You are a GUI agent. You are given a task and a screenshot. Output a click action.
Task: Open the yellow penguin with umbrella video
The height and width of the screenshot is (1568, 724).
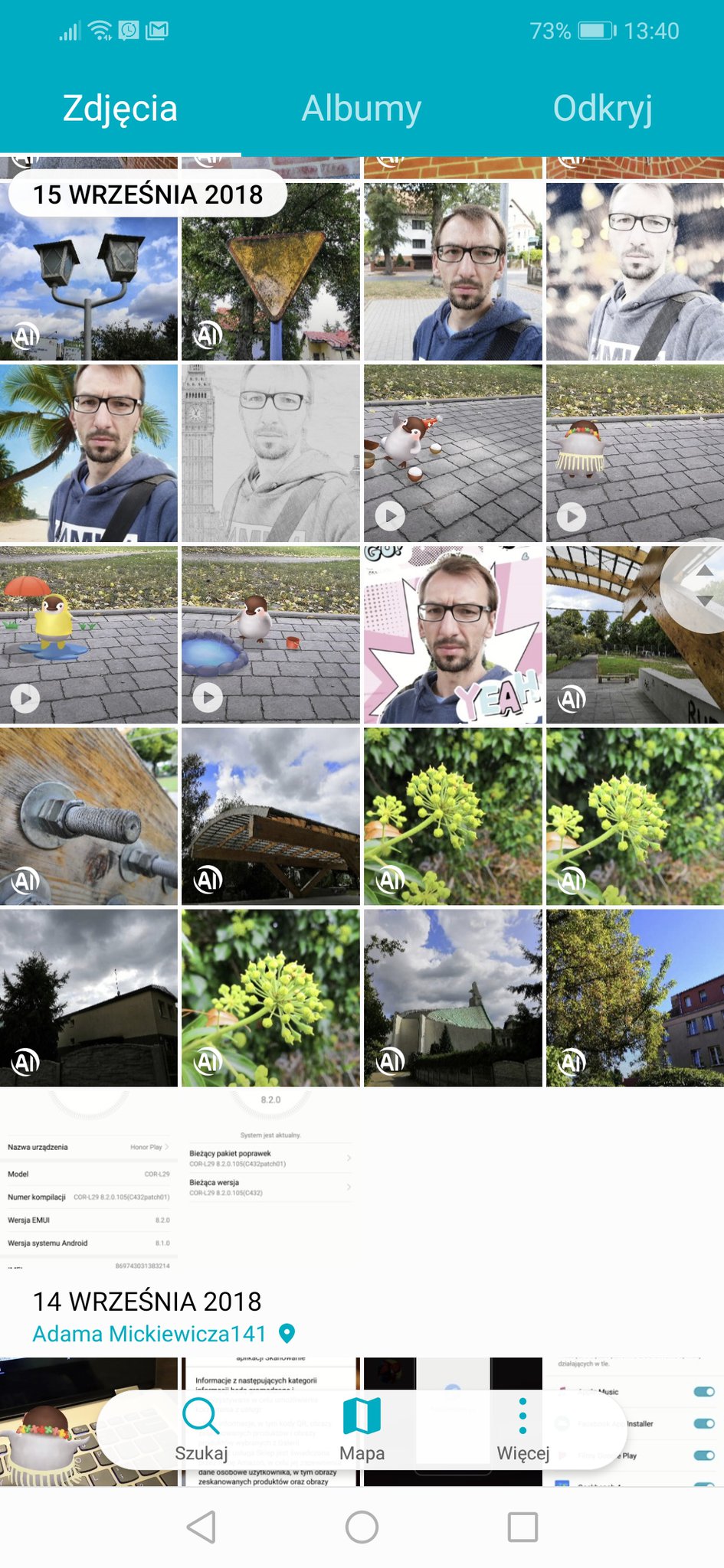tap(89, 635)
